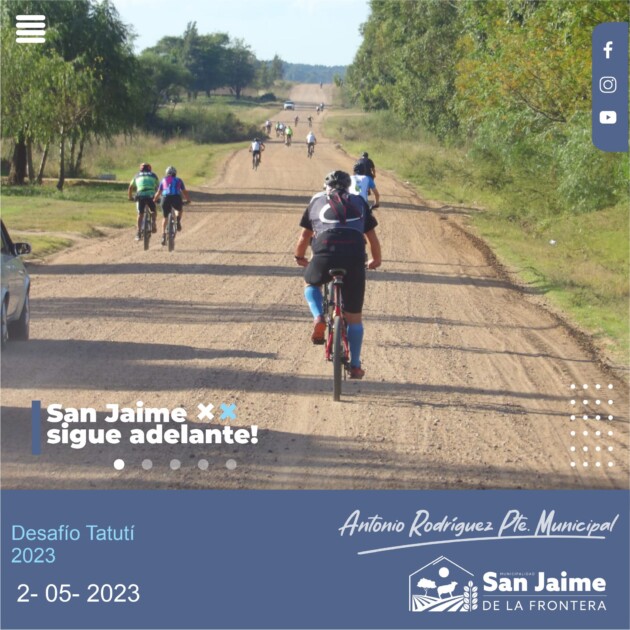Jump to the fifth carousel slide
Screen dimensions: 630x630
pyautogui.click(x=231, y=464)
